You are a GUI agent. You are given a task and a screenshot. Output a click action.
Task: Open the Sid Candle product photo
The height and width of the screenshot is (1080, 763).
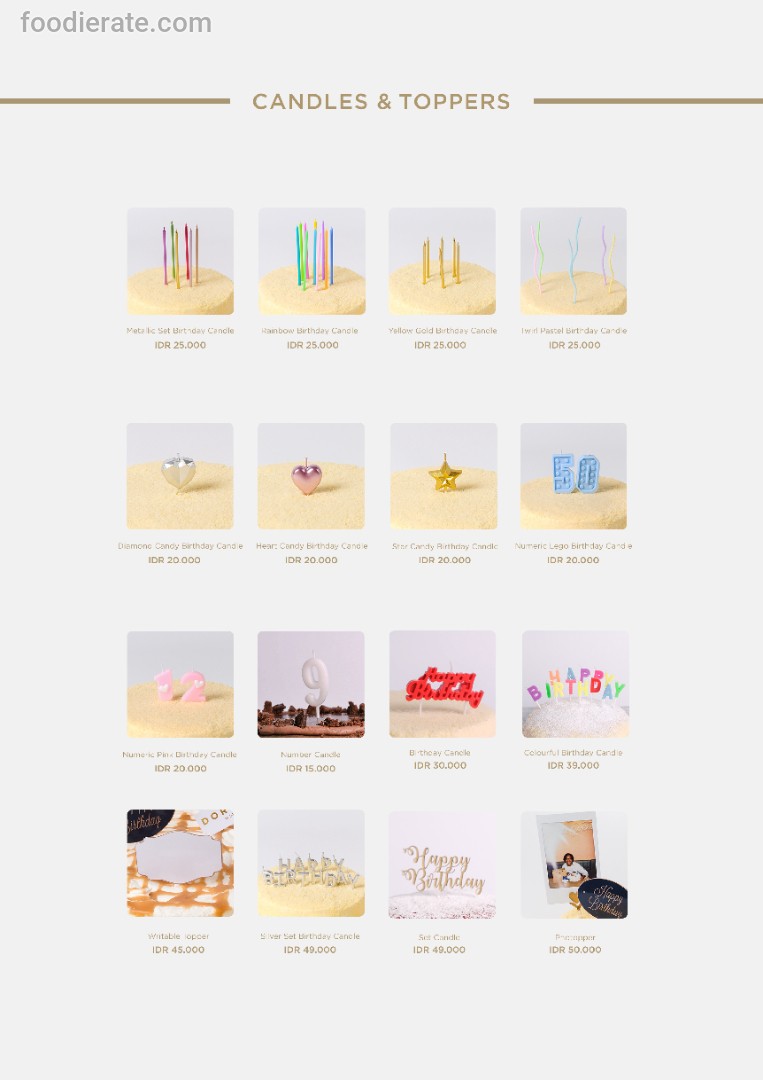coord(442,864)
